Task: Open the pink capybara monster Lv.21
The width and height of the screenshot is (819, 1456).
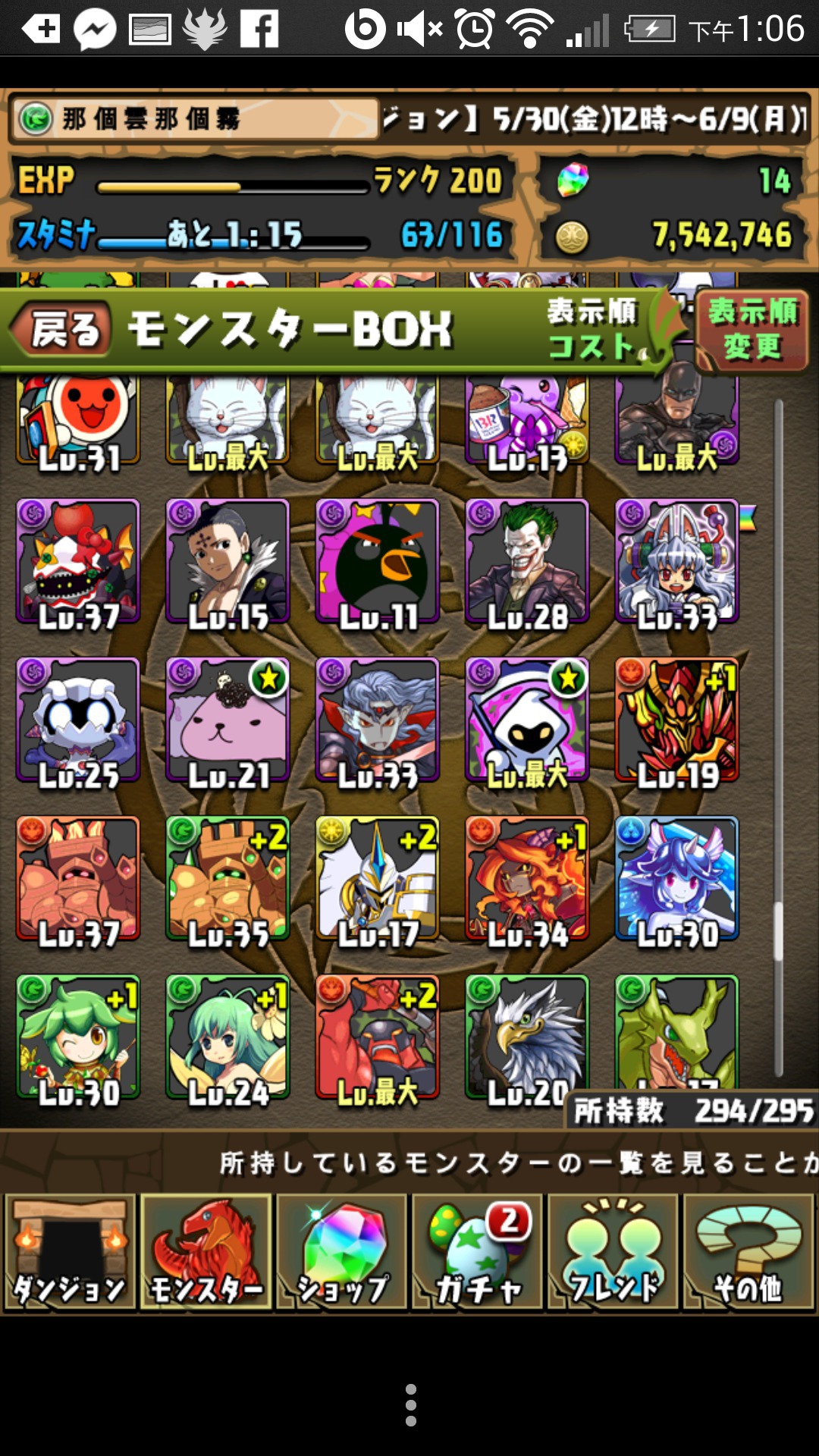Action: coord(227,721)
